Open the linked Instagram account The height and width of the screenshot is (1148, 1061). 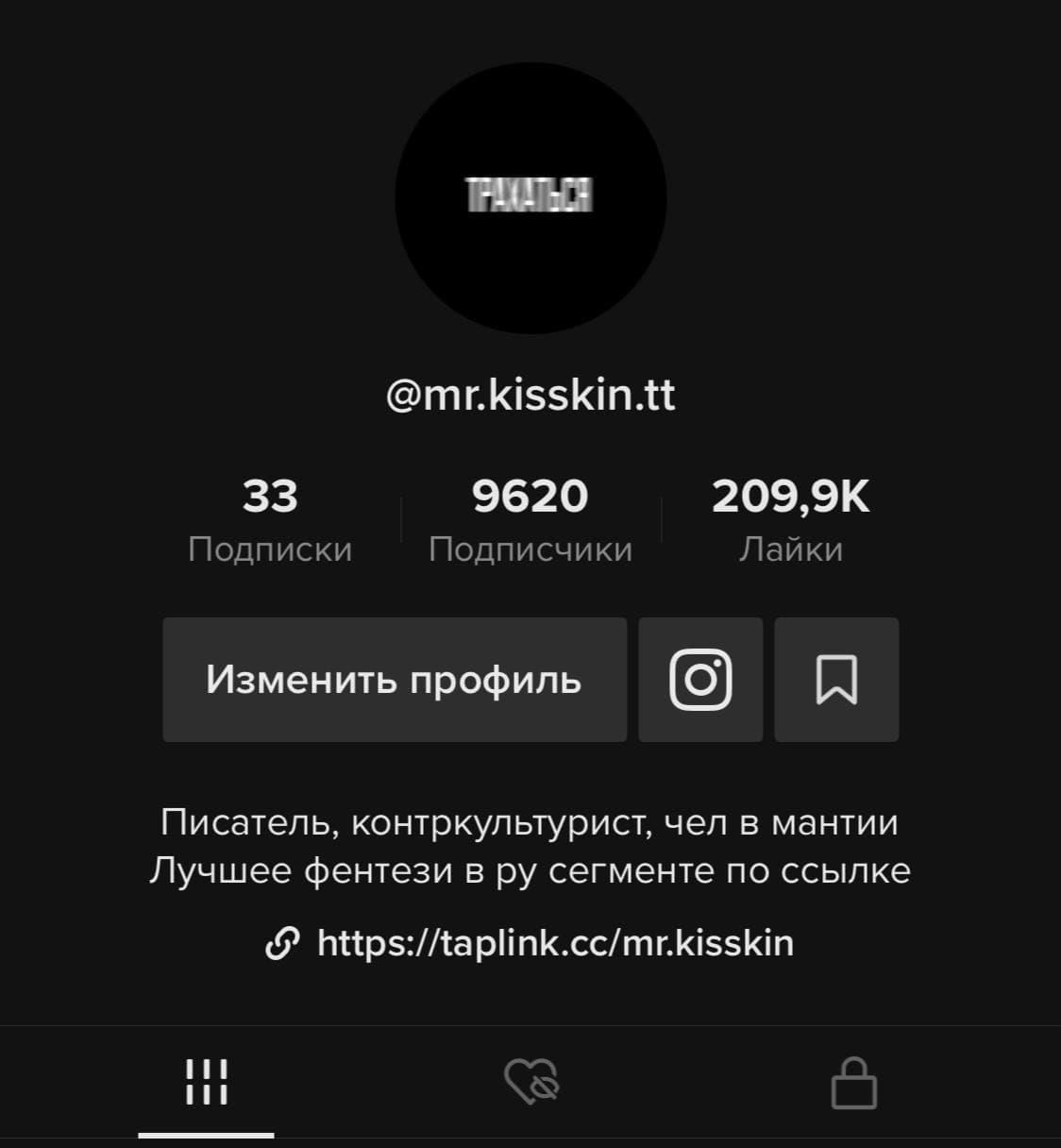pyautogui.click(x=700, y=680)
